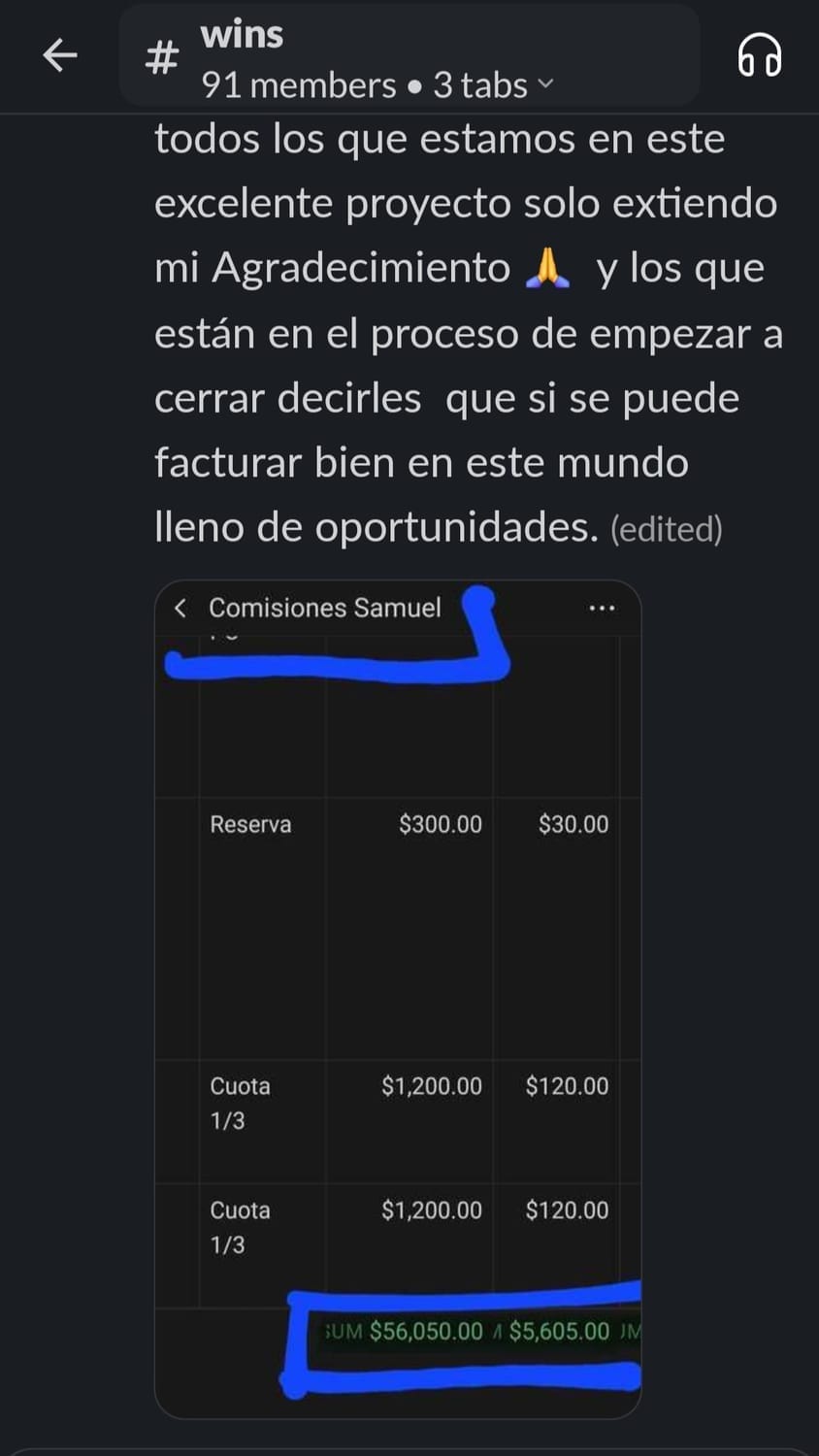
Task: Start a huddle with the headphones icon
Action: tap(760, 55)
